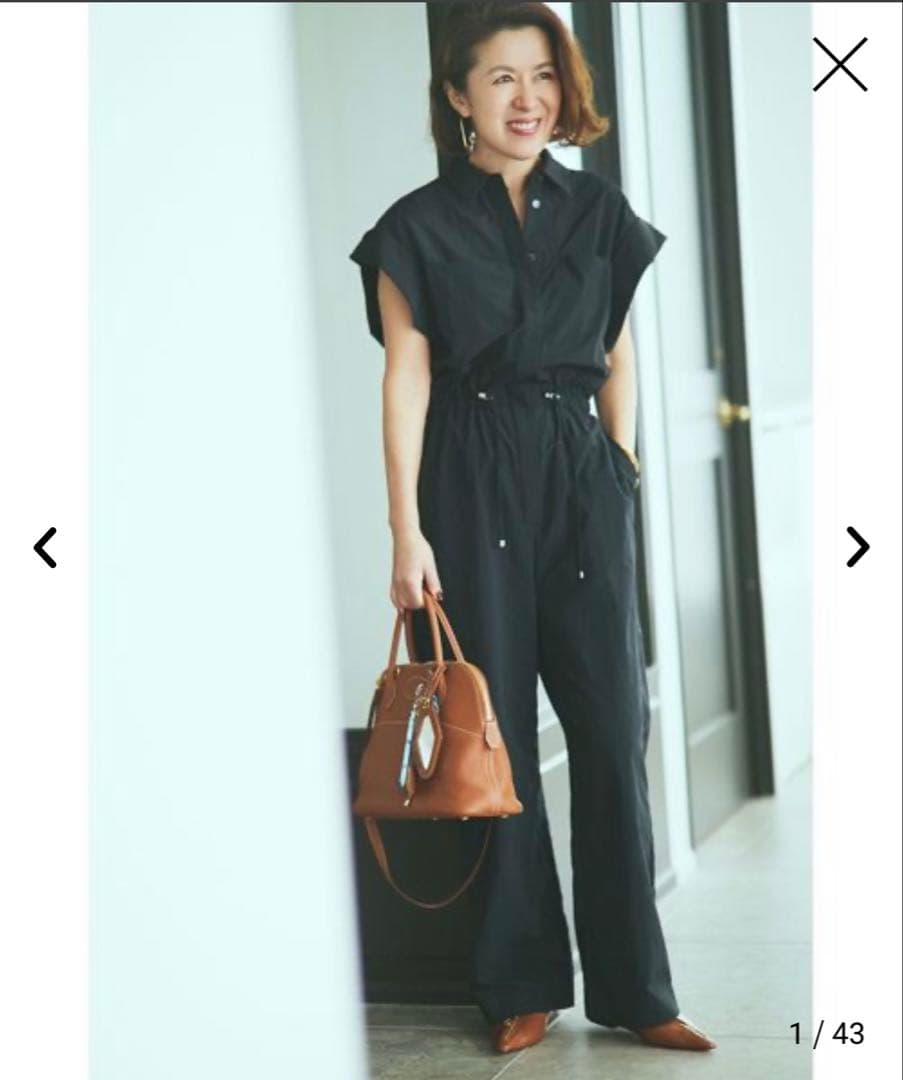Go to the previous photo
The height and width of the screenshot is (1080, 903).
point(45,547)
